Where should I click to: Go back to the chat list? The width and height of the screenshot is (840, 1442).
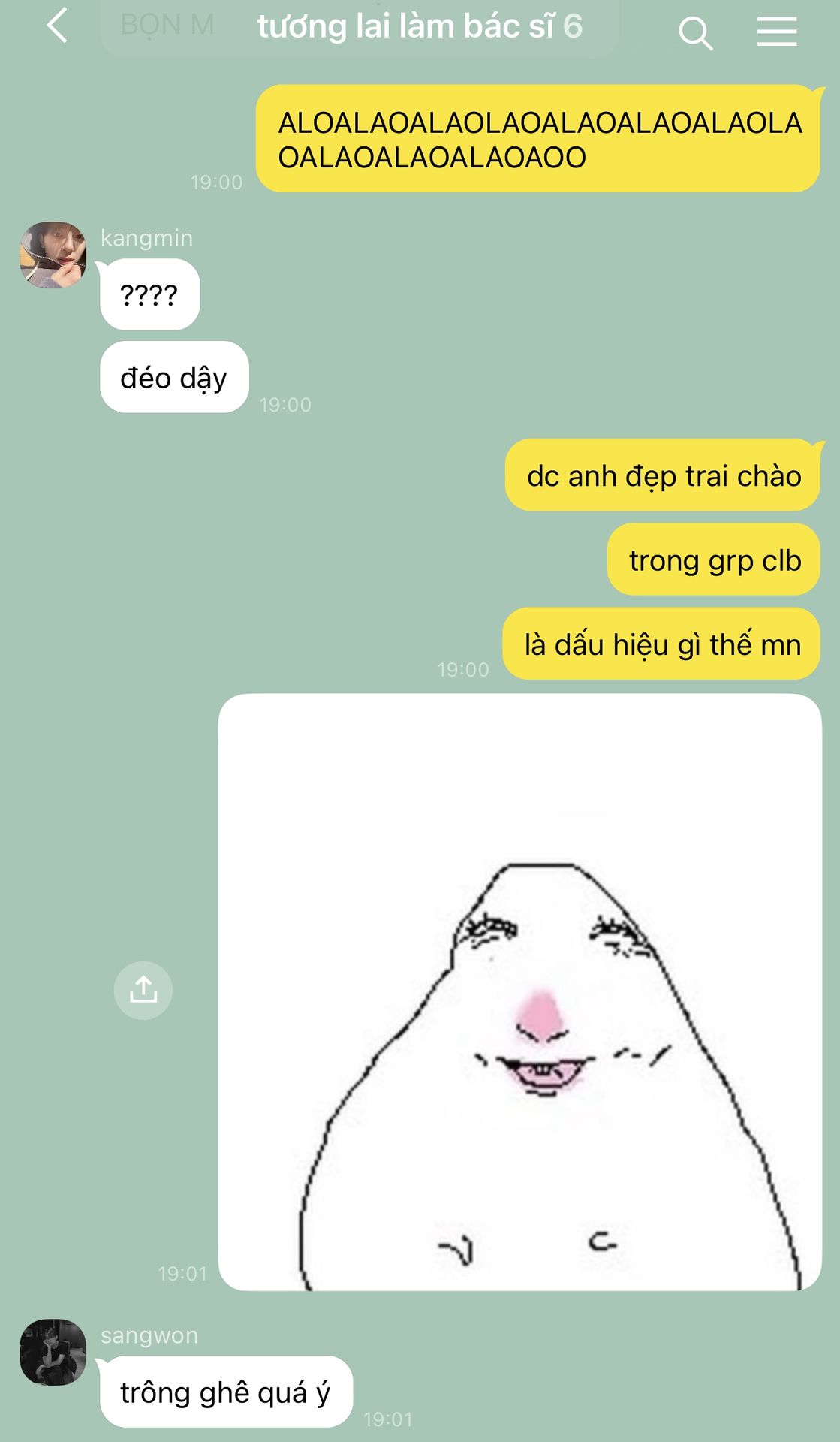point(58,26)
